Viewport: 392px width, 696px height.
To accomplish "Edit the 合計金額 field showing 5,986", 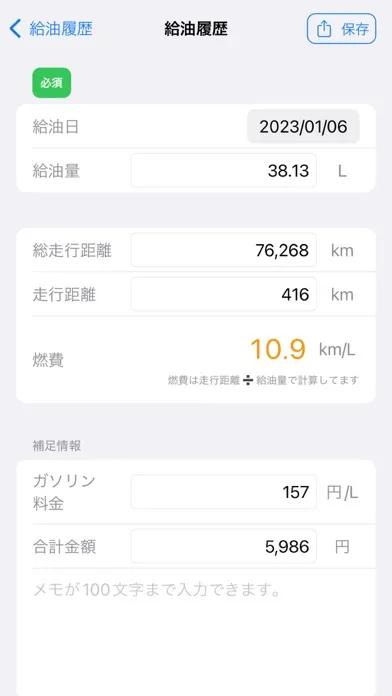I will coord(223,546).
